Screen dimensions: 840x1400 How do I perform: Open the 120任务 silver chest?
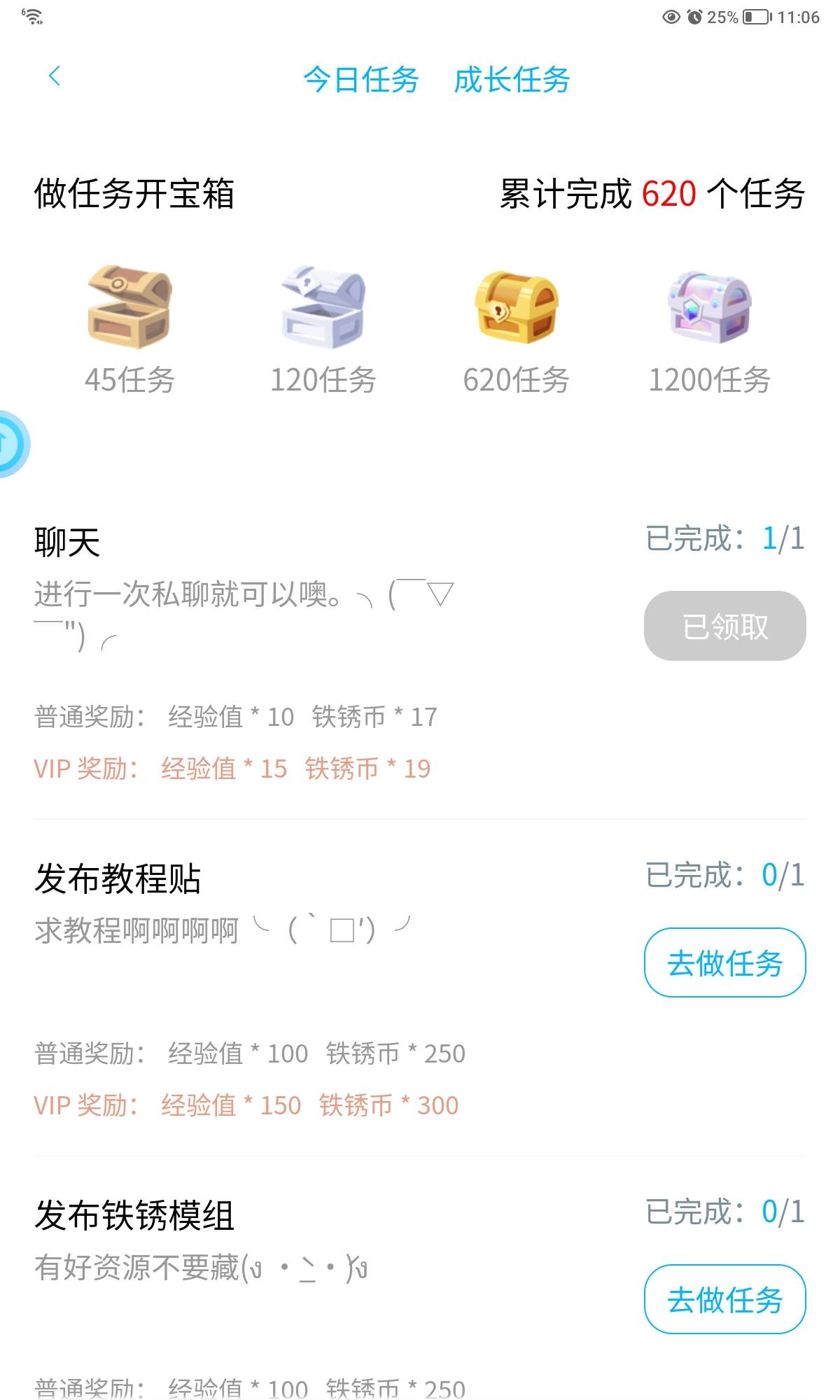323,307
